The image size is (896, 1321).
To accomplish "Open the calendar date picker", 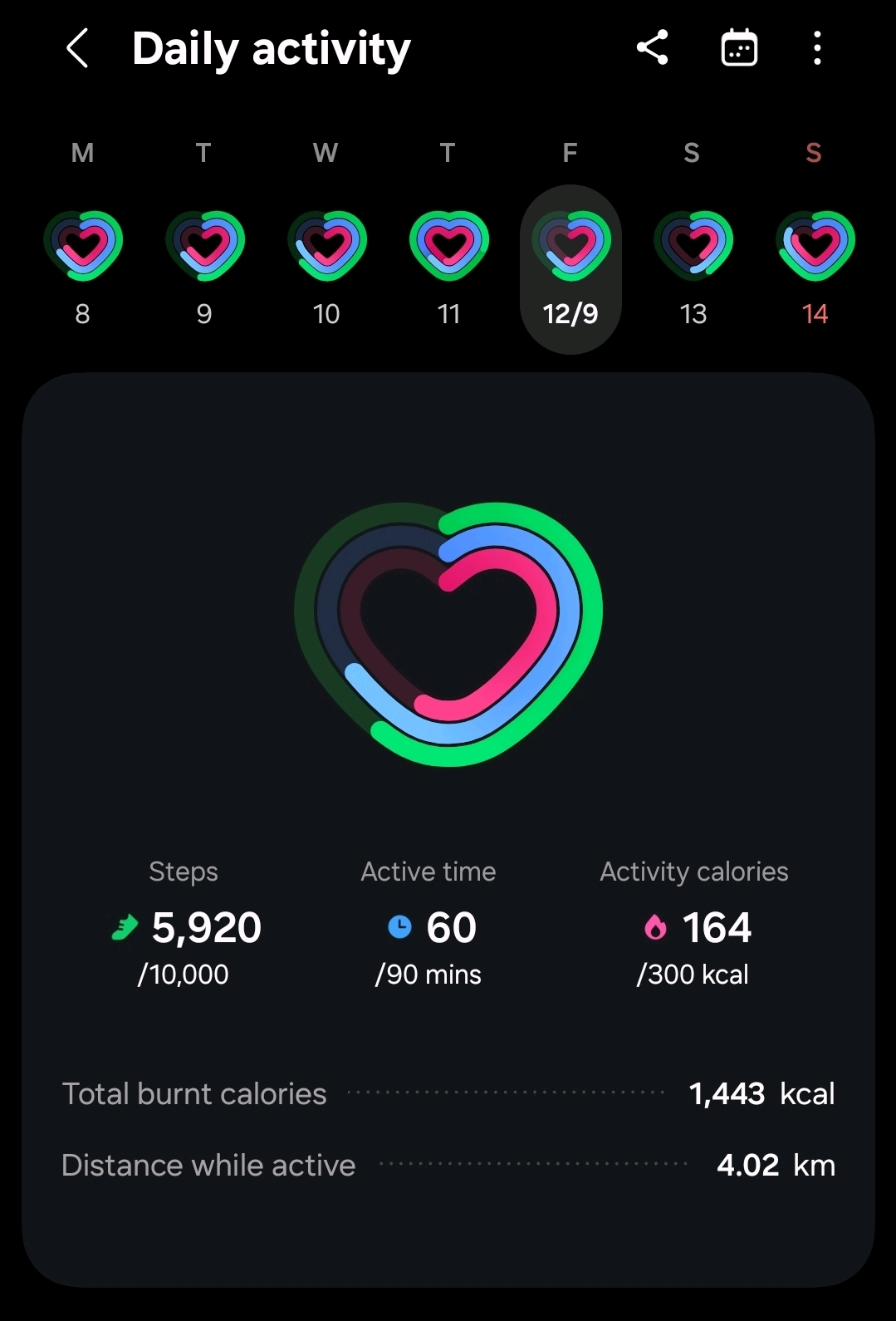I will click(x=738, y=47).
